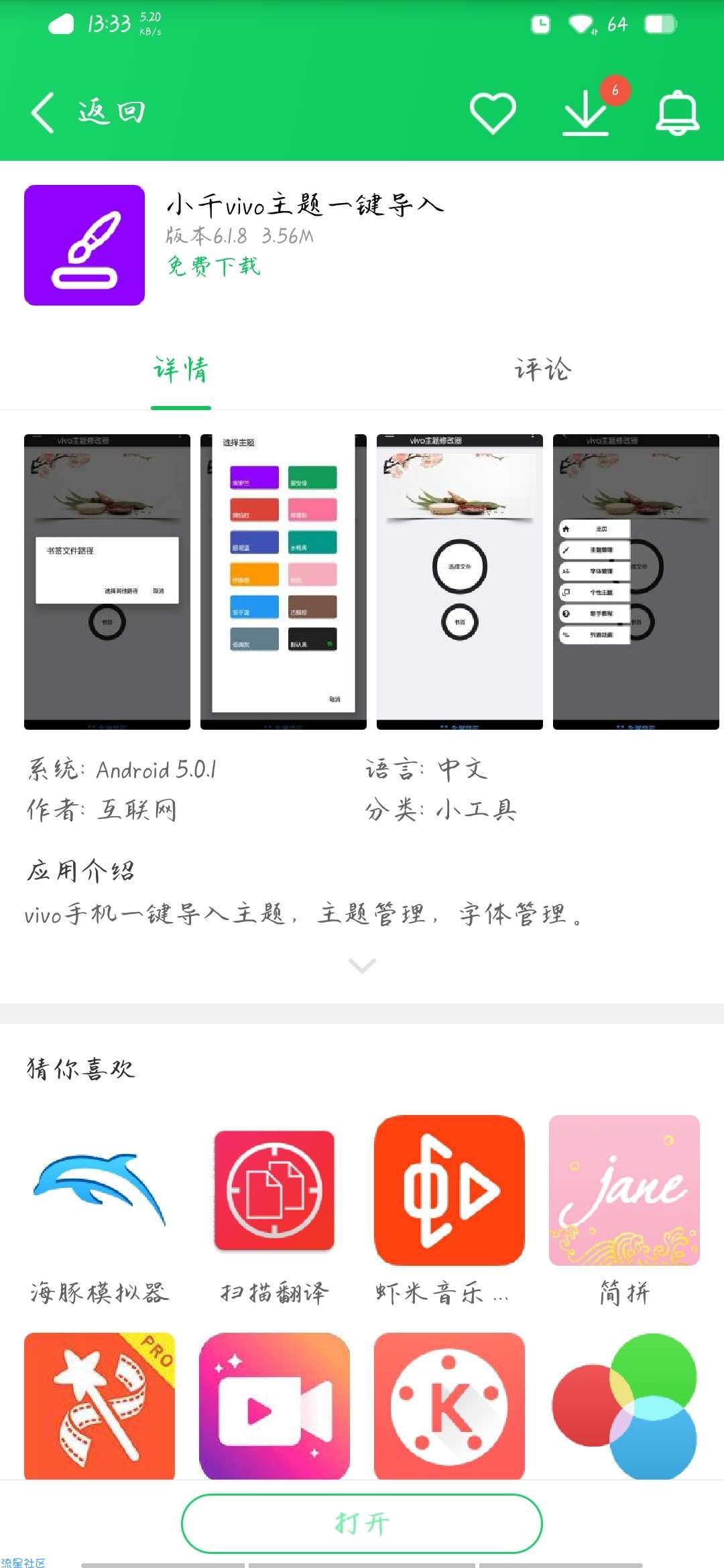
Task: Tap the 打开 button
Action: [x=362, y=1523]
